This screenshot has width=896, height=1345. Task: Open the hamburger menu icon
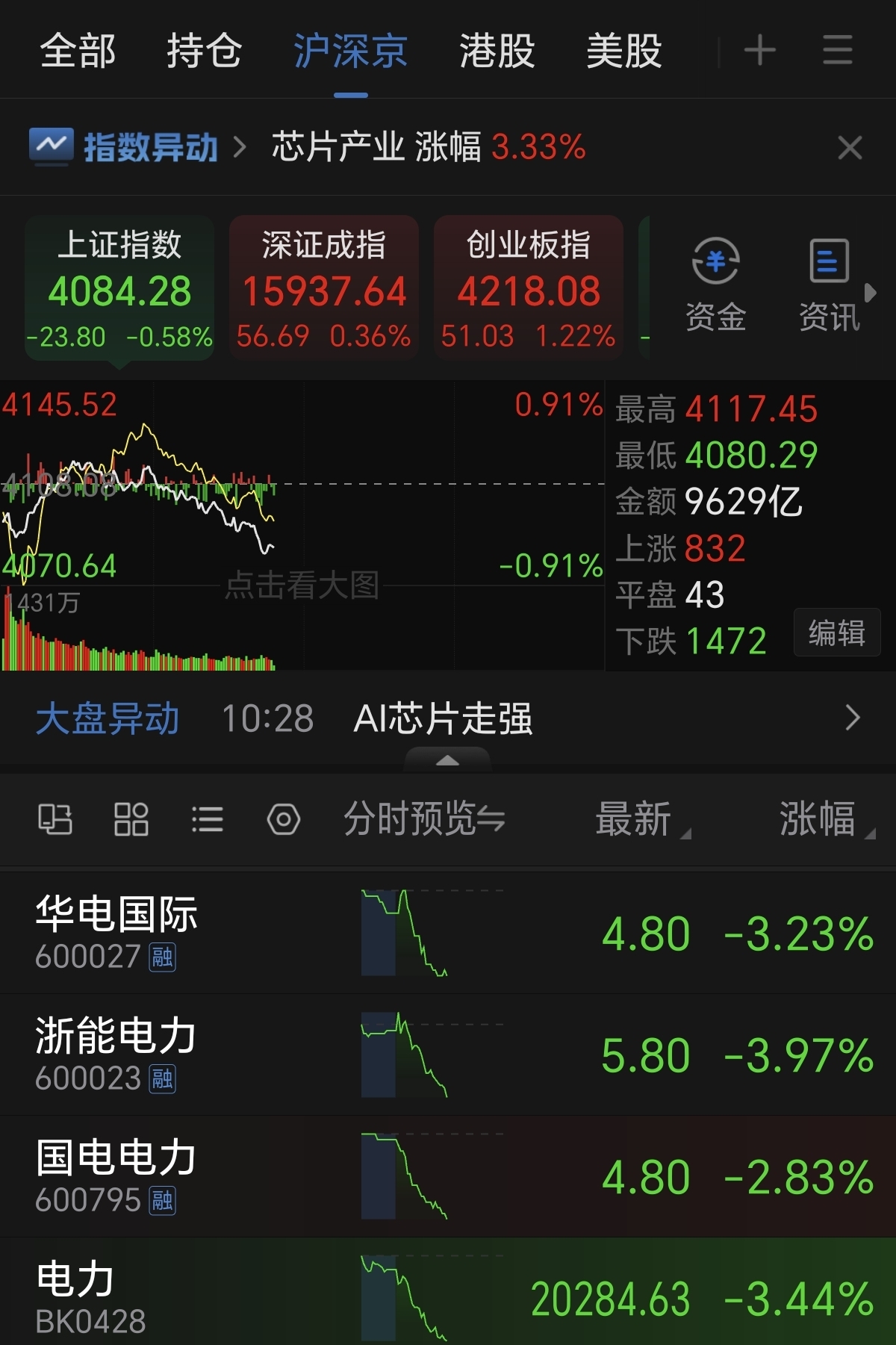point(838,51)
